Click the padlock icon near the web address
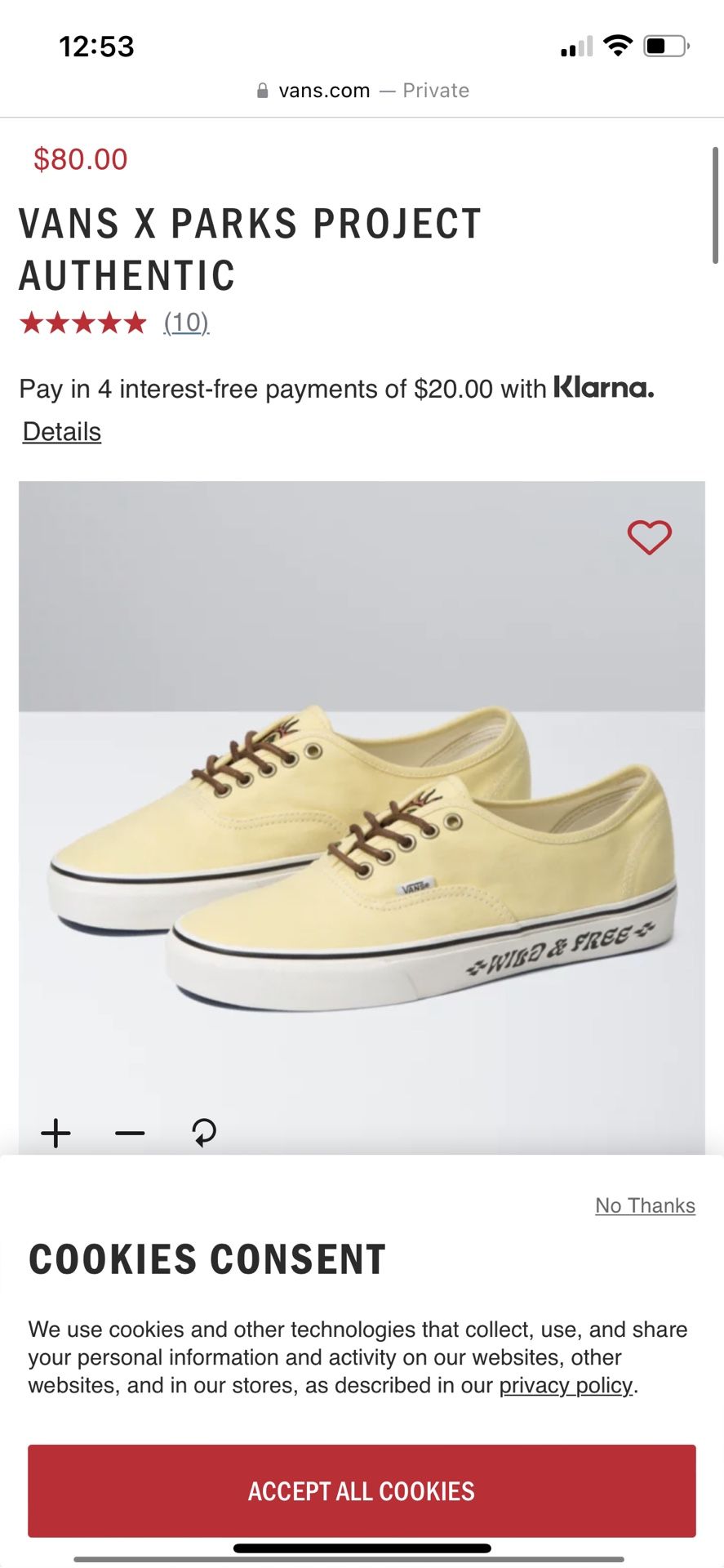Viewport: 724px width, 1568px height. 263,90
